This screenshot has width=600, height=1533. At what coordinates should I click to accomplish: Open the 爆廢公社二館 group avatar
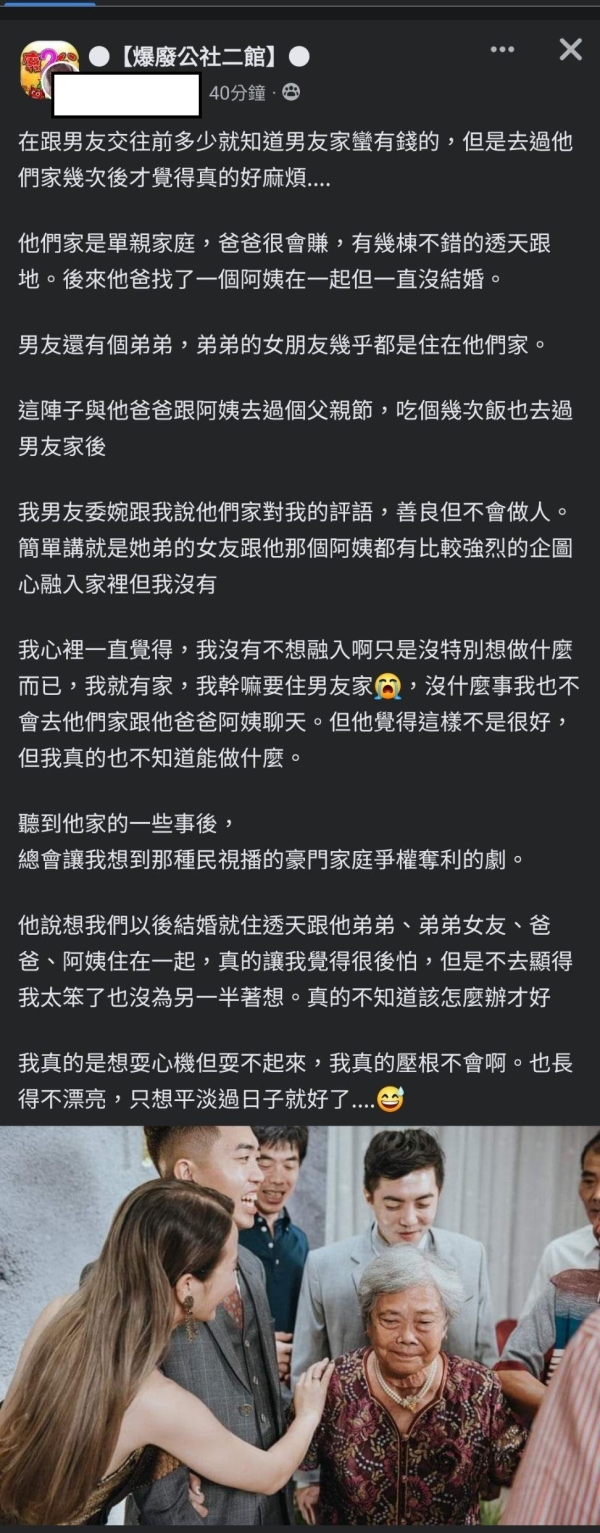tap(48, 71)
